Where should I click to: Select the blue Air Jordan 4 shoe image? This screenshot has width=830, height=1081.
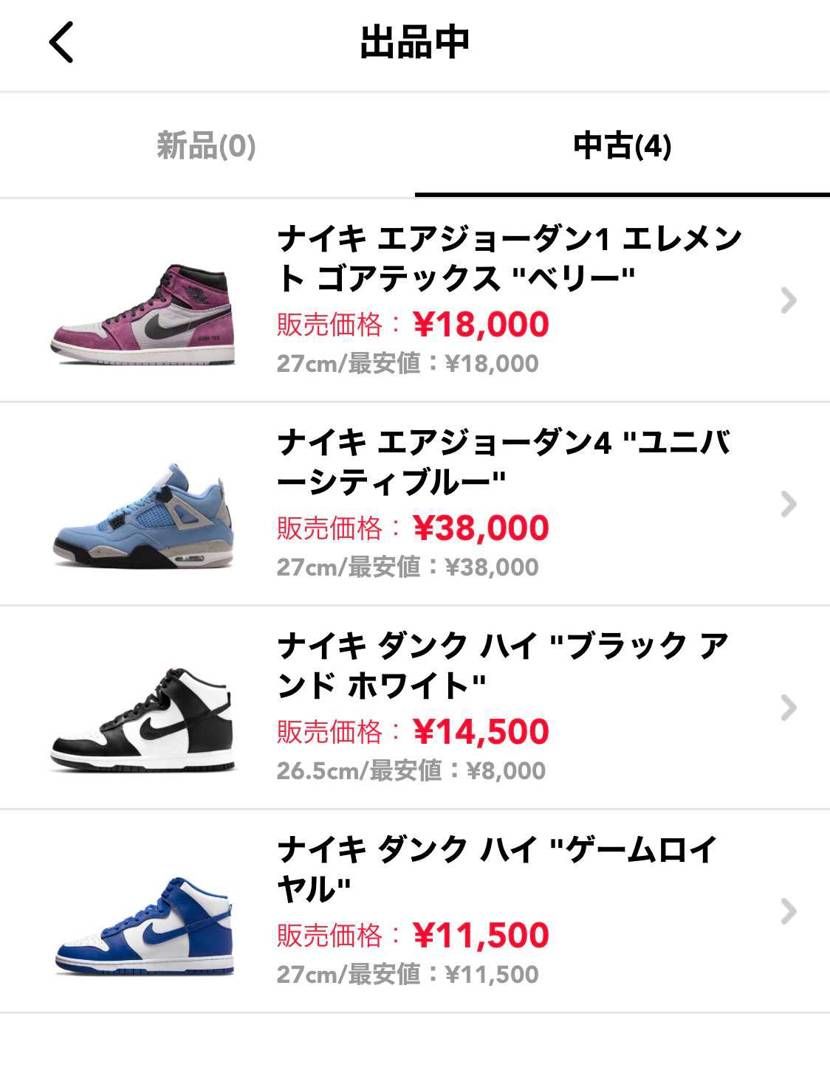tap(140, 505)
